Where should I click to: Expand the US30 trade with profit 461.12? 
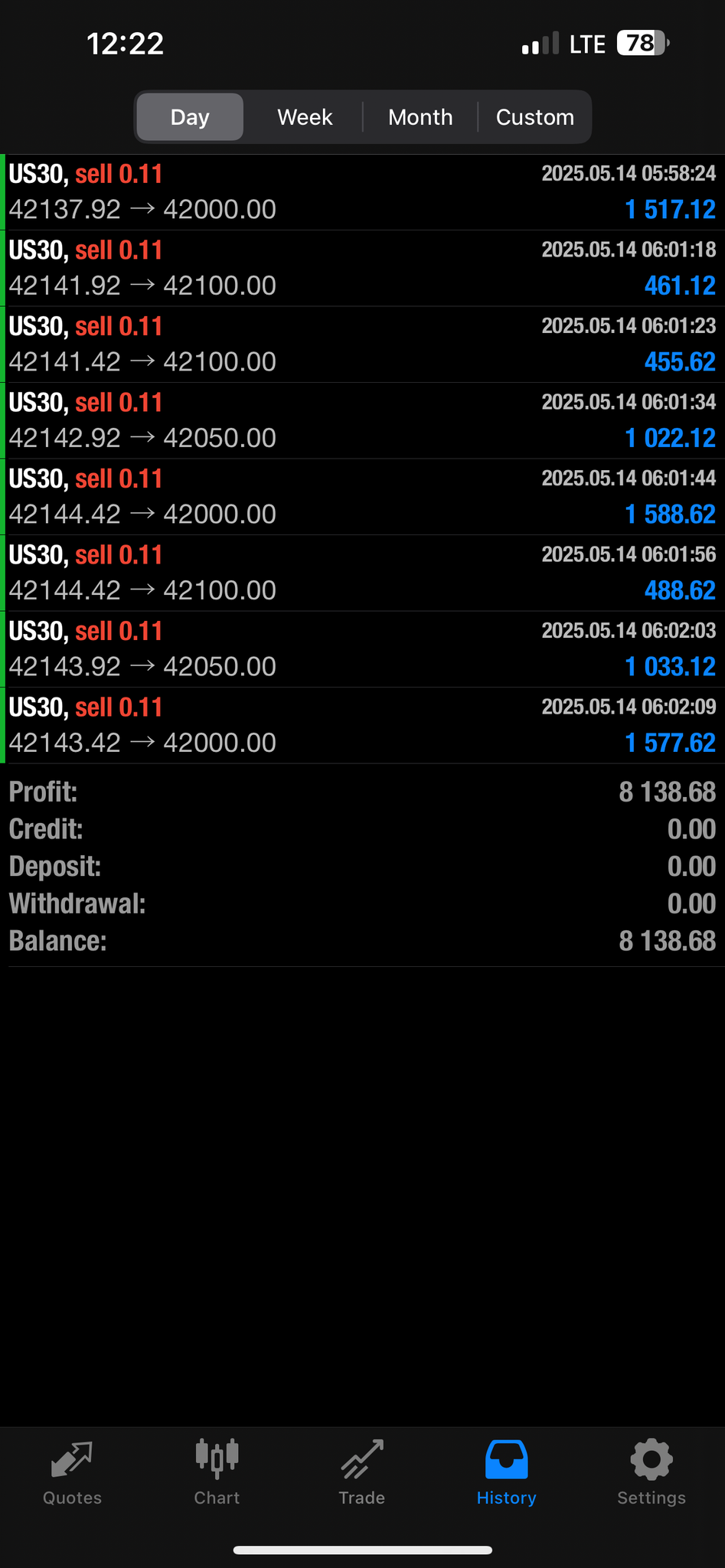362,268
